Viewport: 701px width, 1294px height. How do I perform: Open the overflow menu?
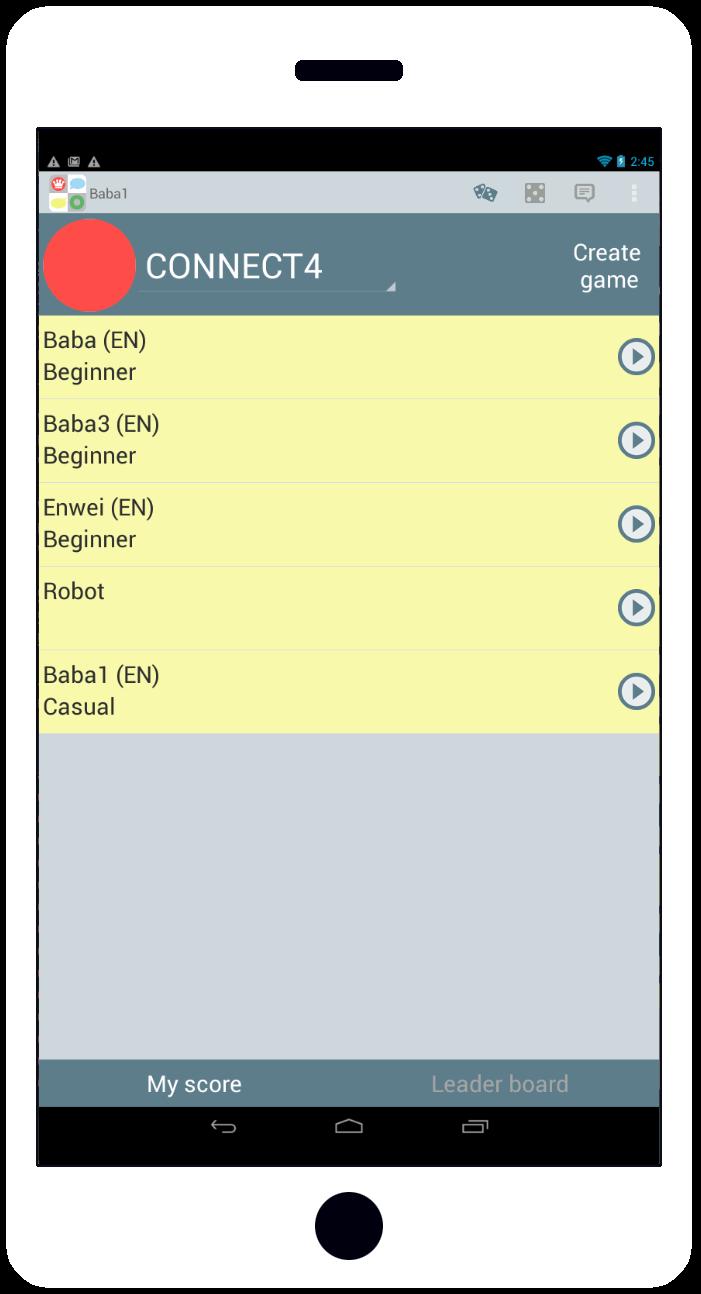pyautogui.click(x=634, y=193)
